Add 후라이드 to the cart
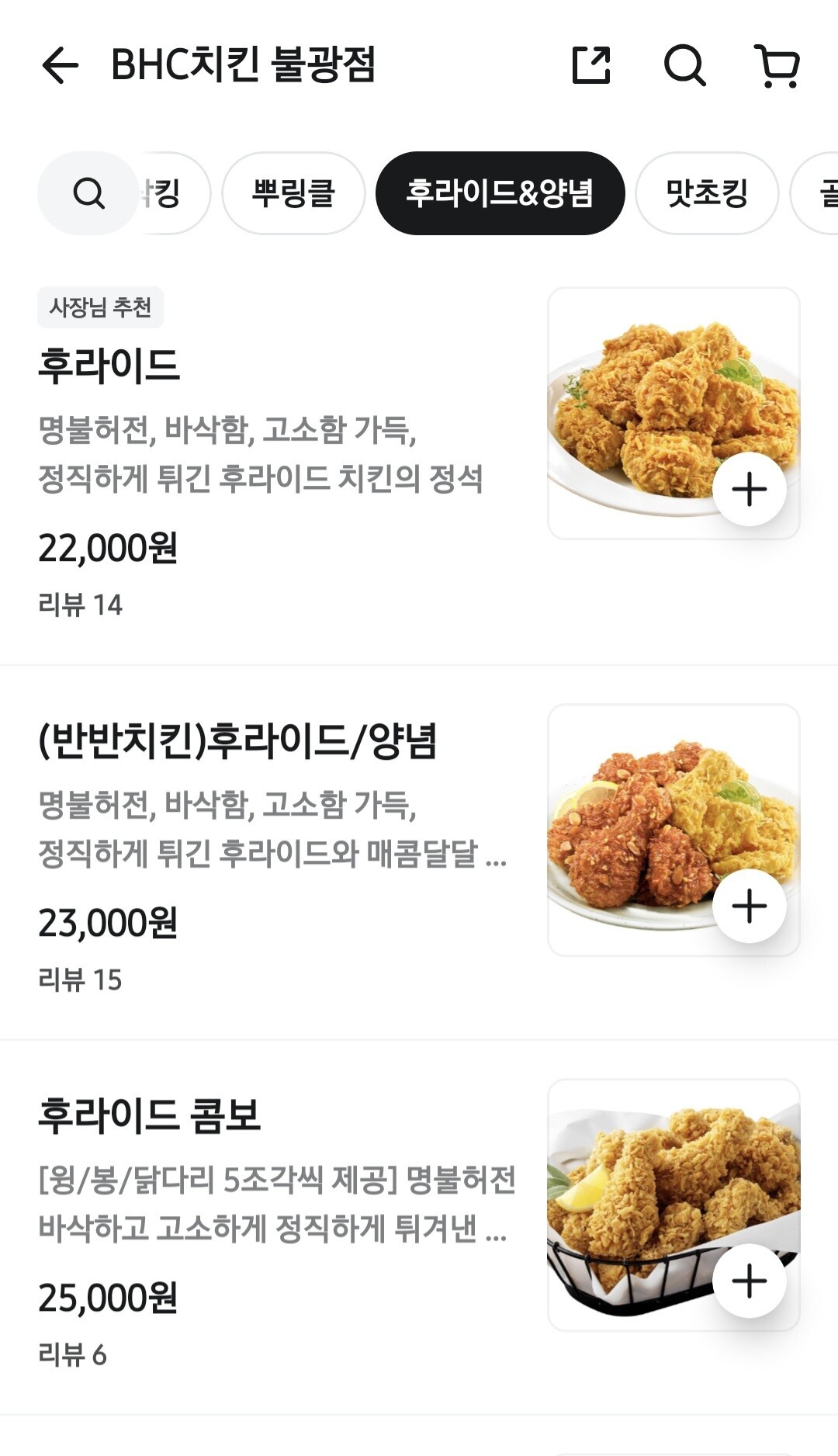This screenshot has width=838, height=1456. click(x=749, y=490)
